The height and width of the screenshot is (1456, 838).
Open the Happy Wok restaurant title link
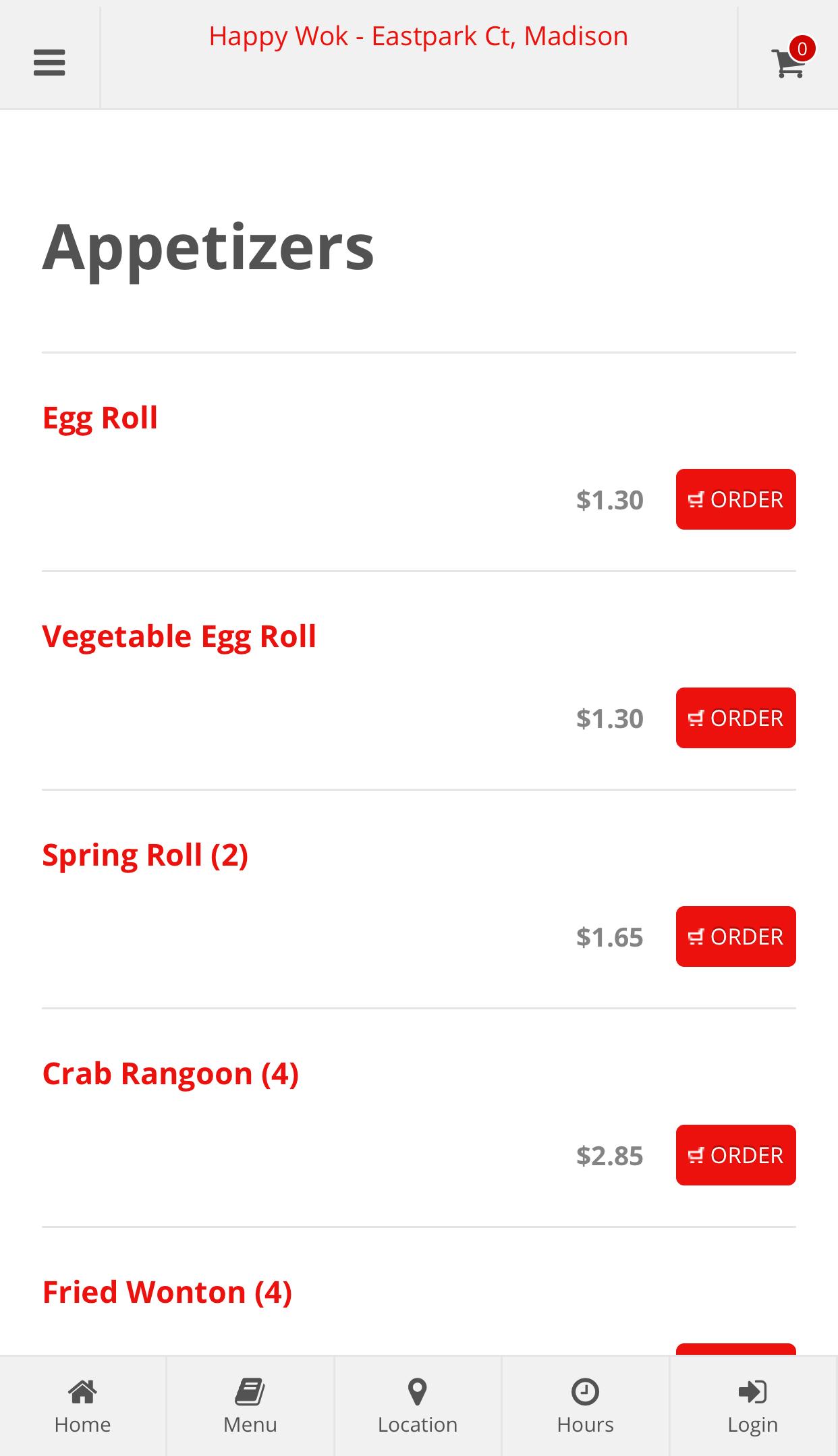(418, 36)
